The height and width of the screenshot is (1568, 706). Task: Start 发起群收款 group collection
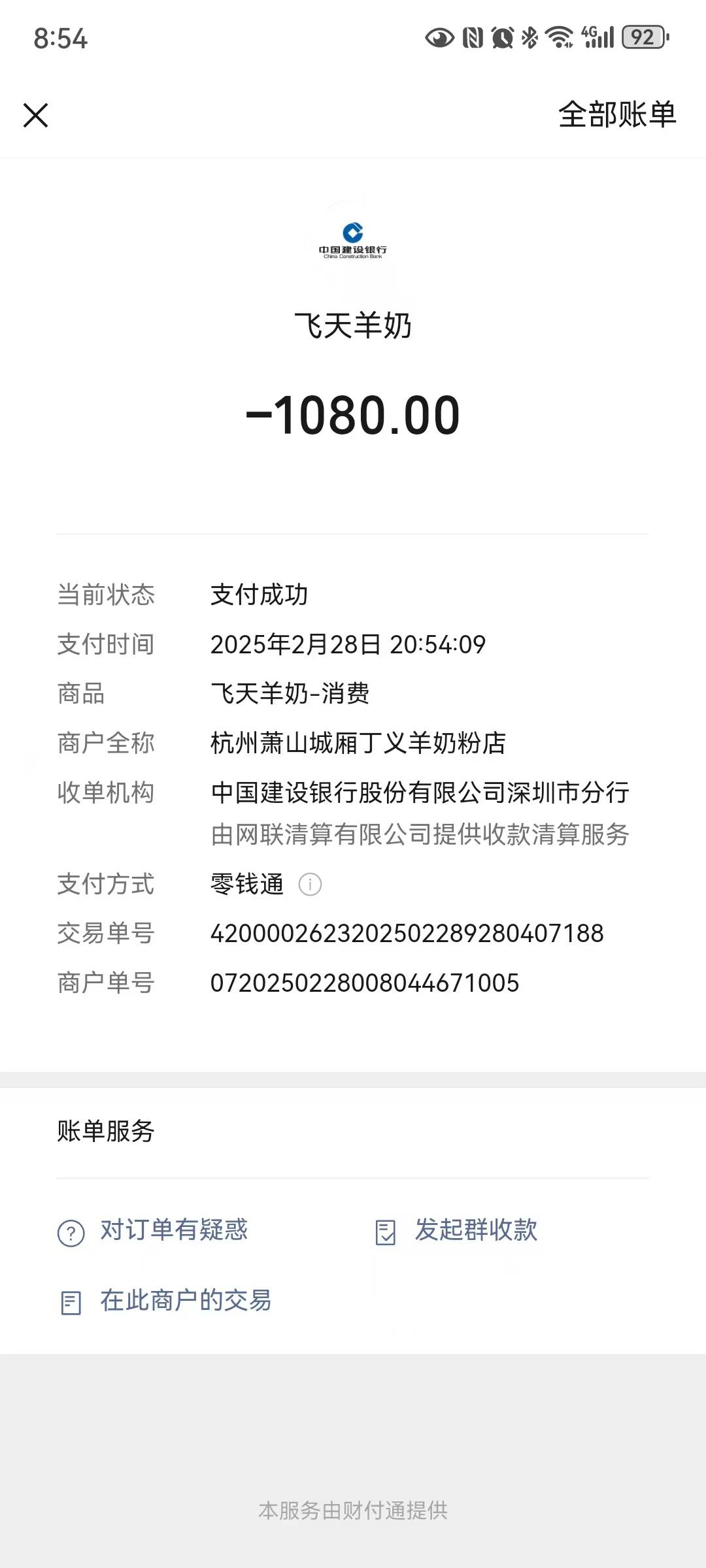pyautogui.click(x=457, y=1230)
